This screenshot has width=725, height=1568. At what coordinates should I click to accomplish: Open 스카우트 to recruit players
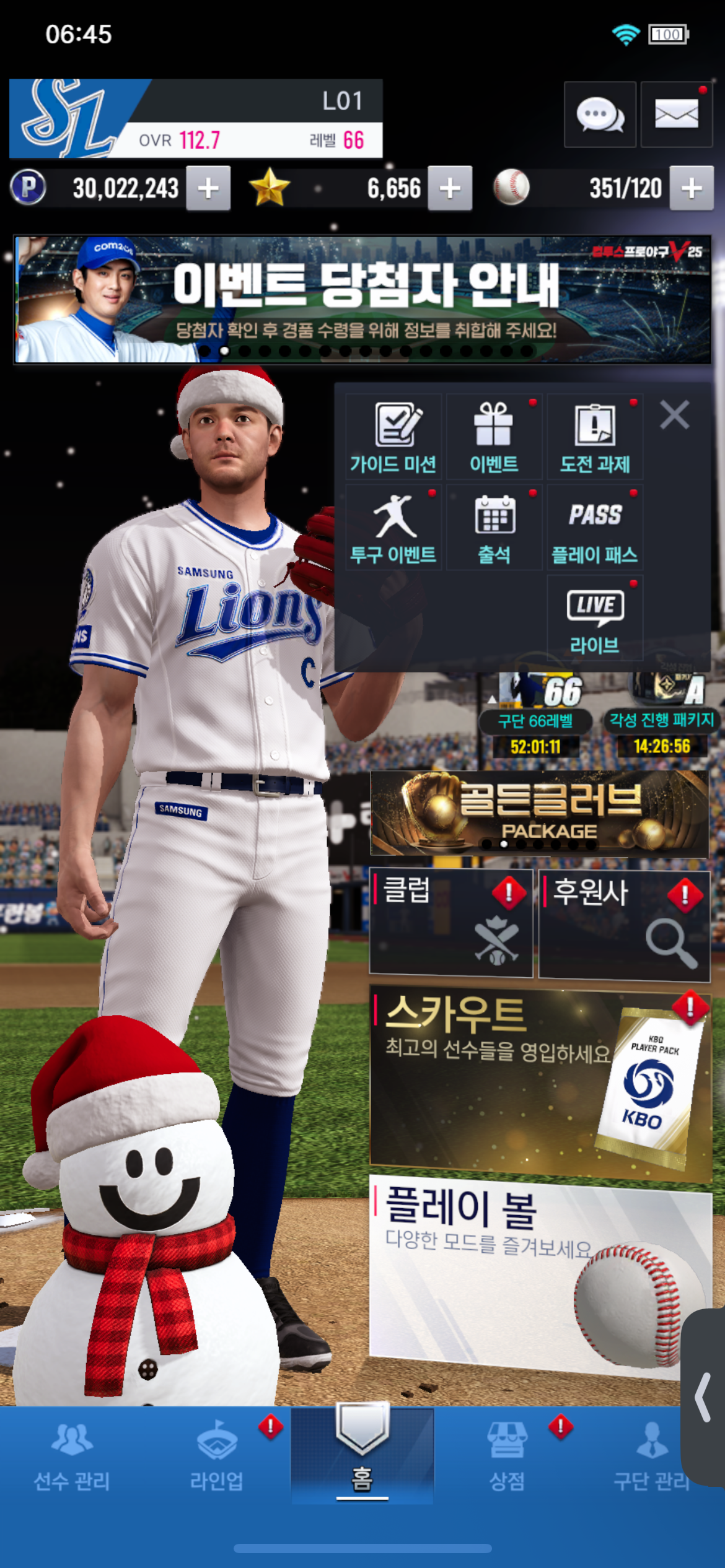click(539, 1084)
